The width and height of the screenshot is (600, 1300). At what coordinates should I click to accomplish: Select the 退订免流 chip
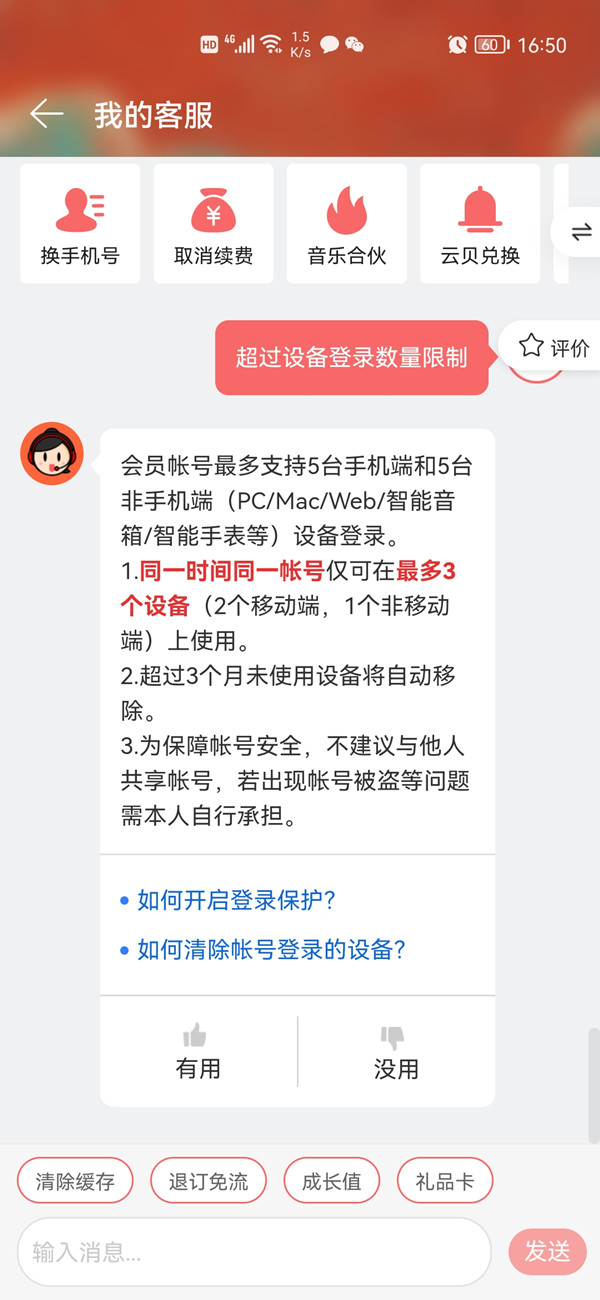208,1181
